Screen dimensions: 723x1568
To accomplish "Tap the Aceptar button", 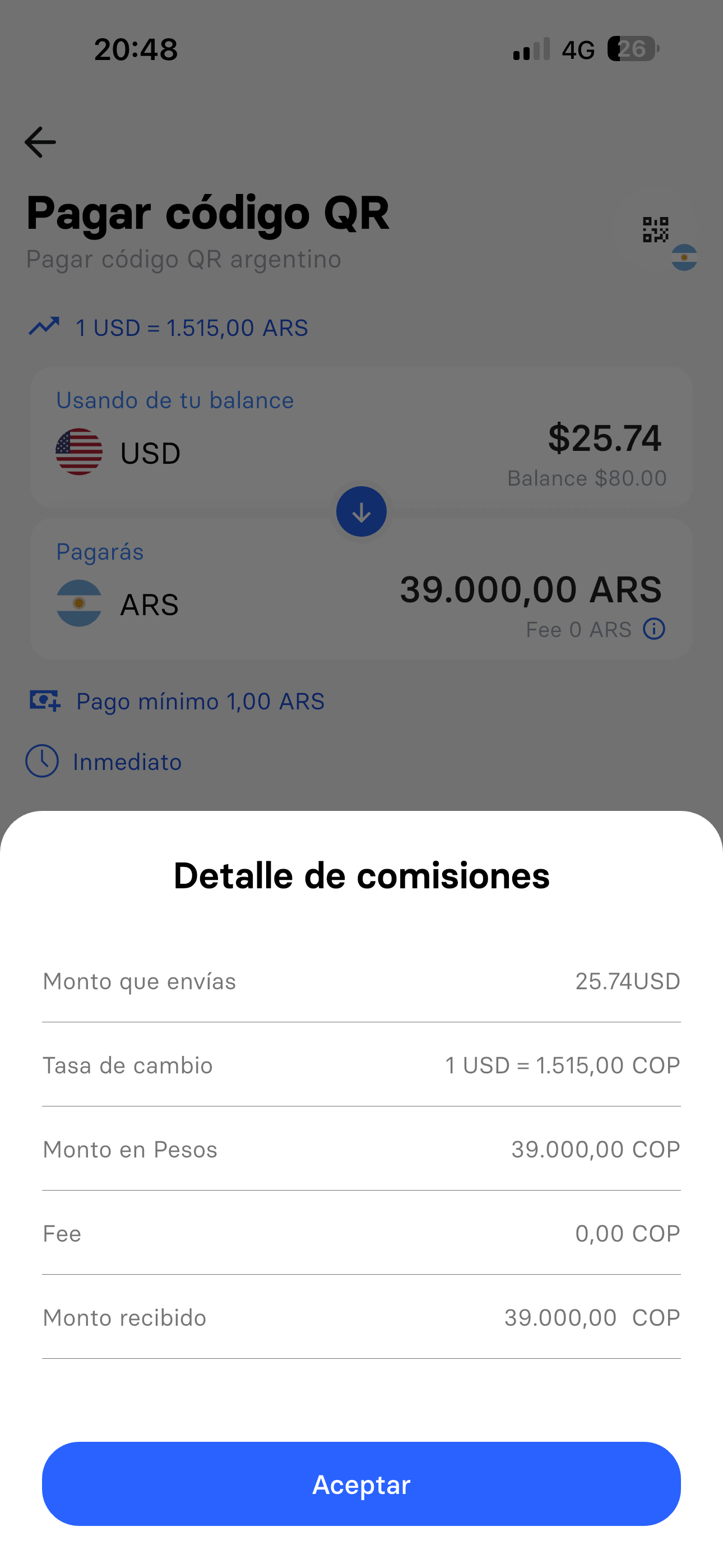I will point(361,1484).
